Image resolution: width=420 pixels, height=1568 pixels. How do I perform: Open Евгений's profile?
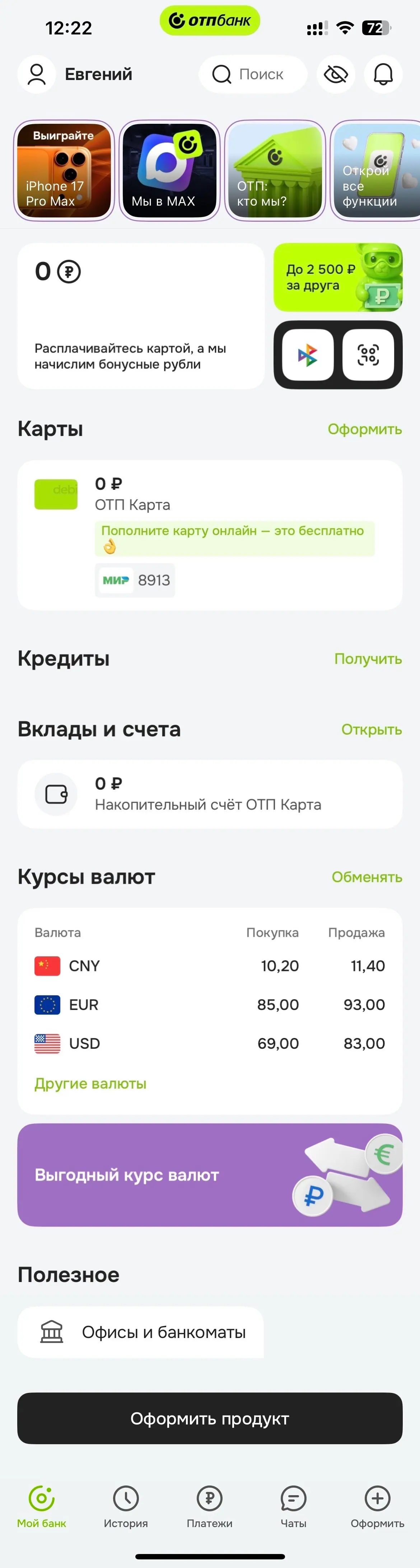tap(76, 74)
